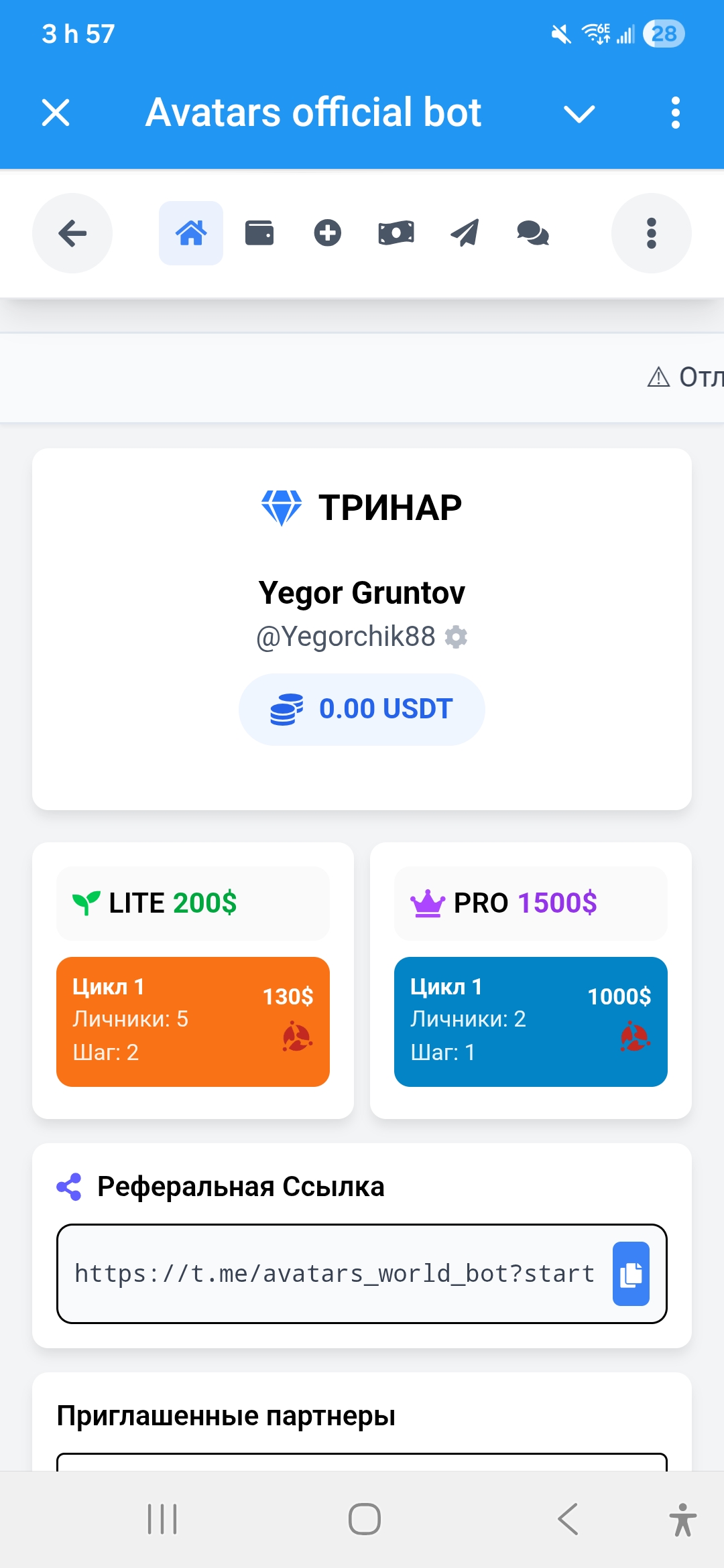
Task: Tap the 0.00 USDT balance pill
Action: 362,709
